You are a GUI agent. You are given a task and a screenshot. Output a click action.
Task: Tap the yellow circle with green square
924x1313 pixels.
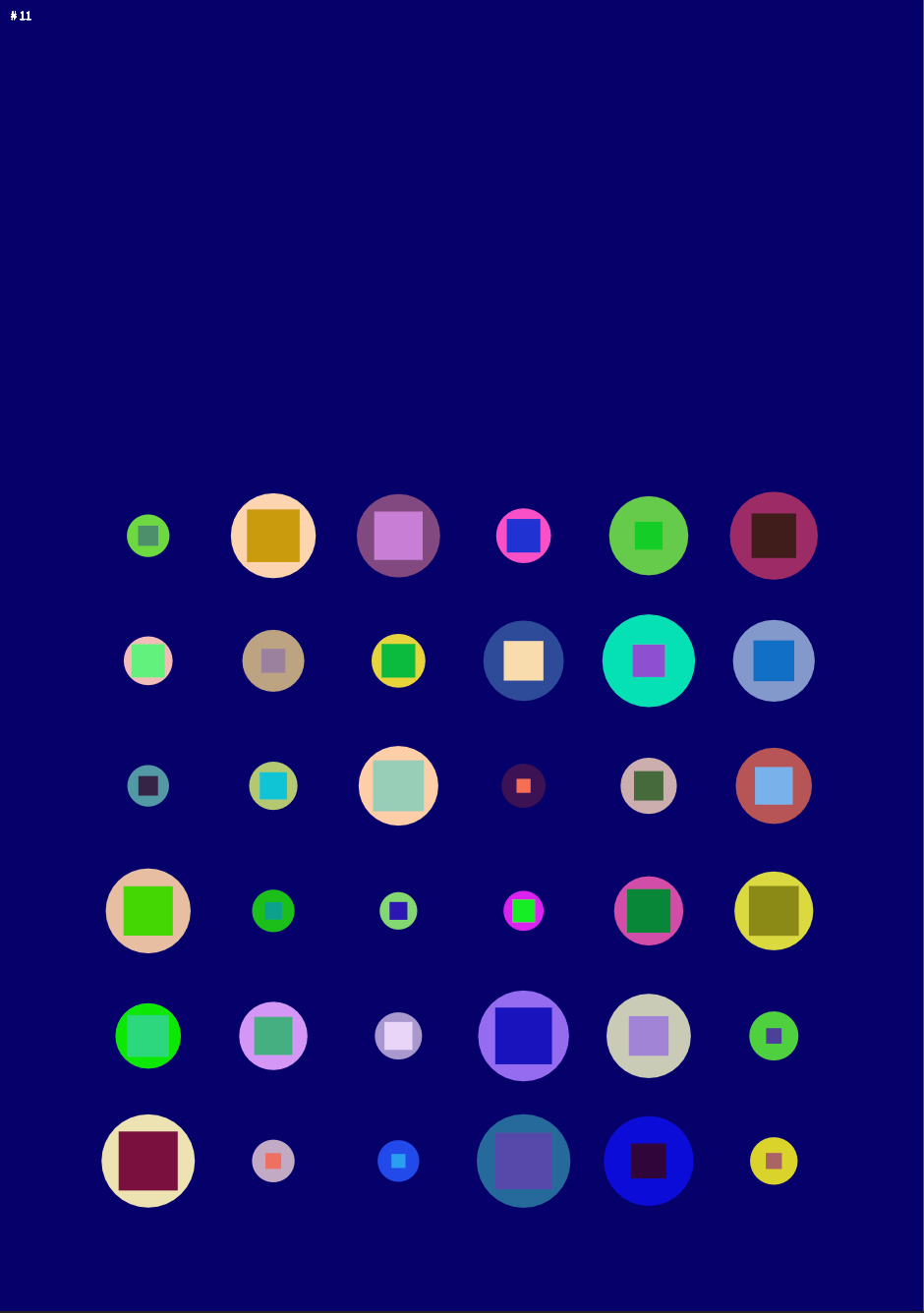pos(398,660)
